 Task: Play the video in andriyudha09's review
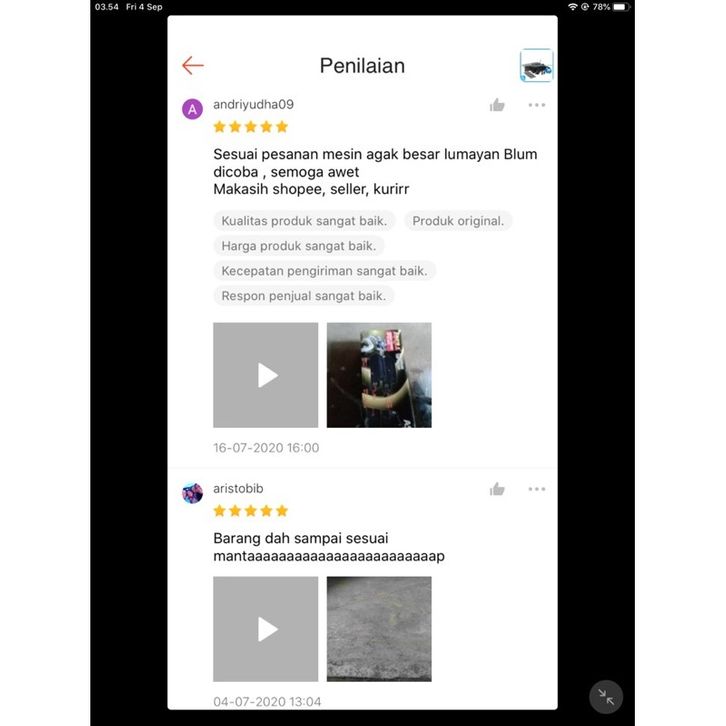click(x=266, y=375)
